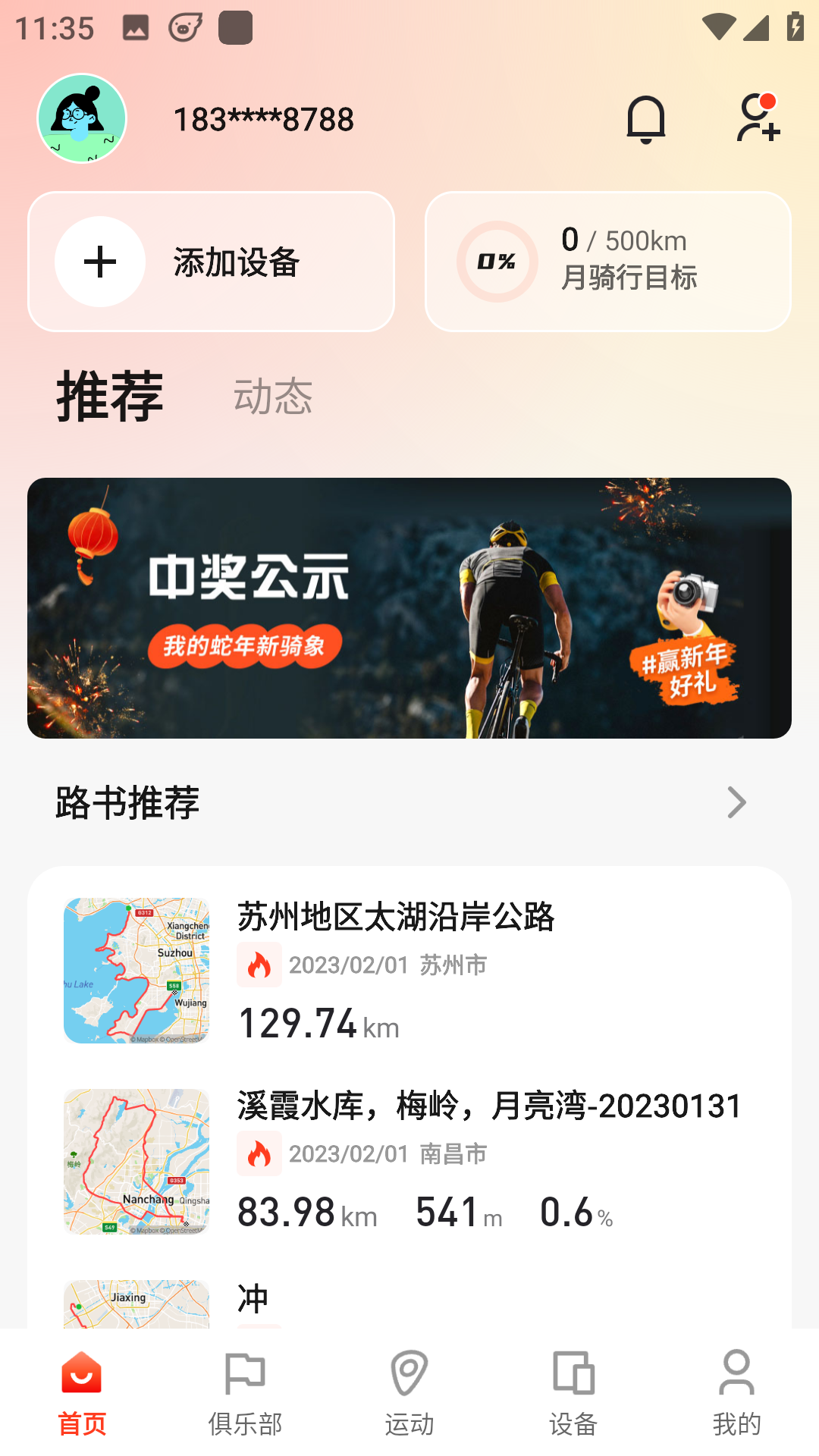Screen dimensions: 819x1456
Task: Click the hot icon on the 南昌市 route
Action: 259,1153
